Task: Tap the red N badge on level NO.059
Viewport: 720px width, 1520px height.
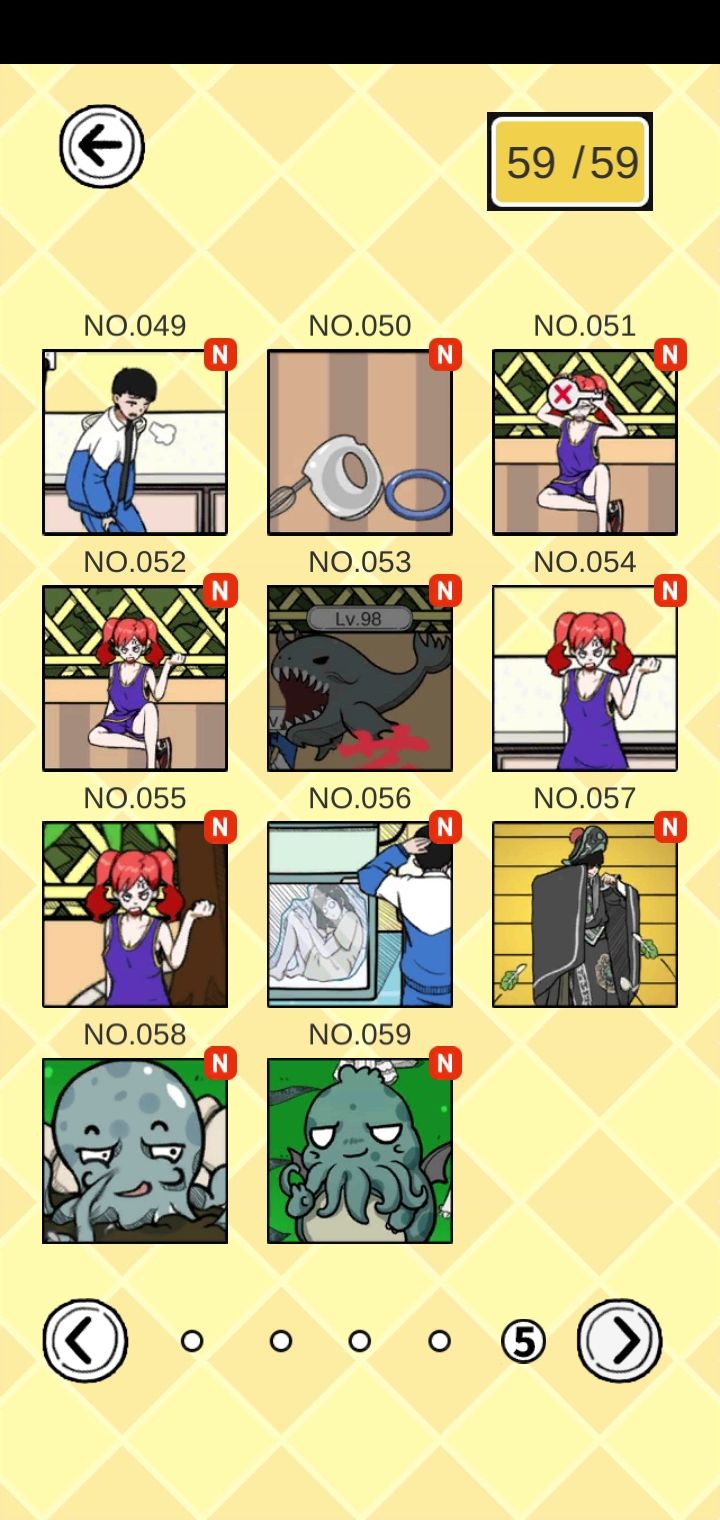Action: (x=444, y=1065)
